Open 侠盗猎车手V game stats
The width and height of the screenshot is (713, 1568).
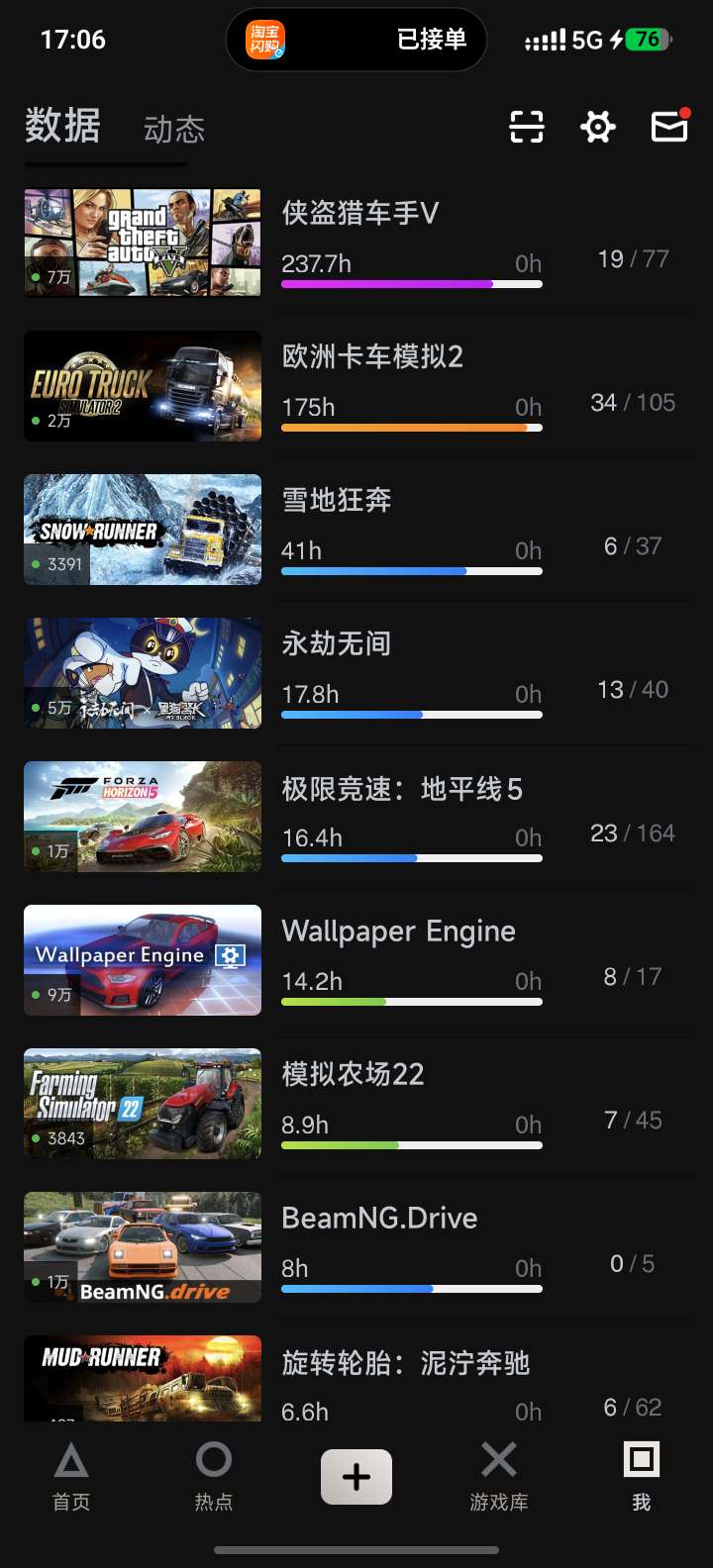tap(356, 243)
